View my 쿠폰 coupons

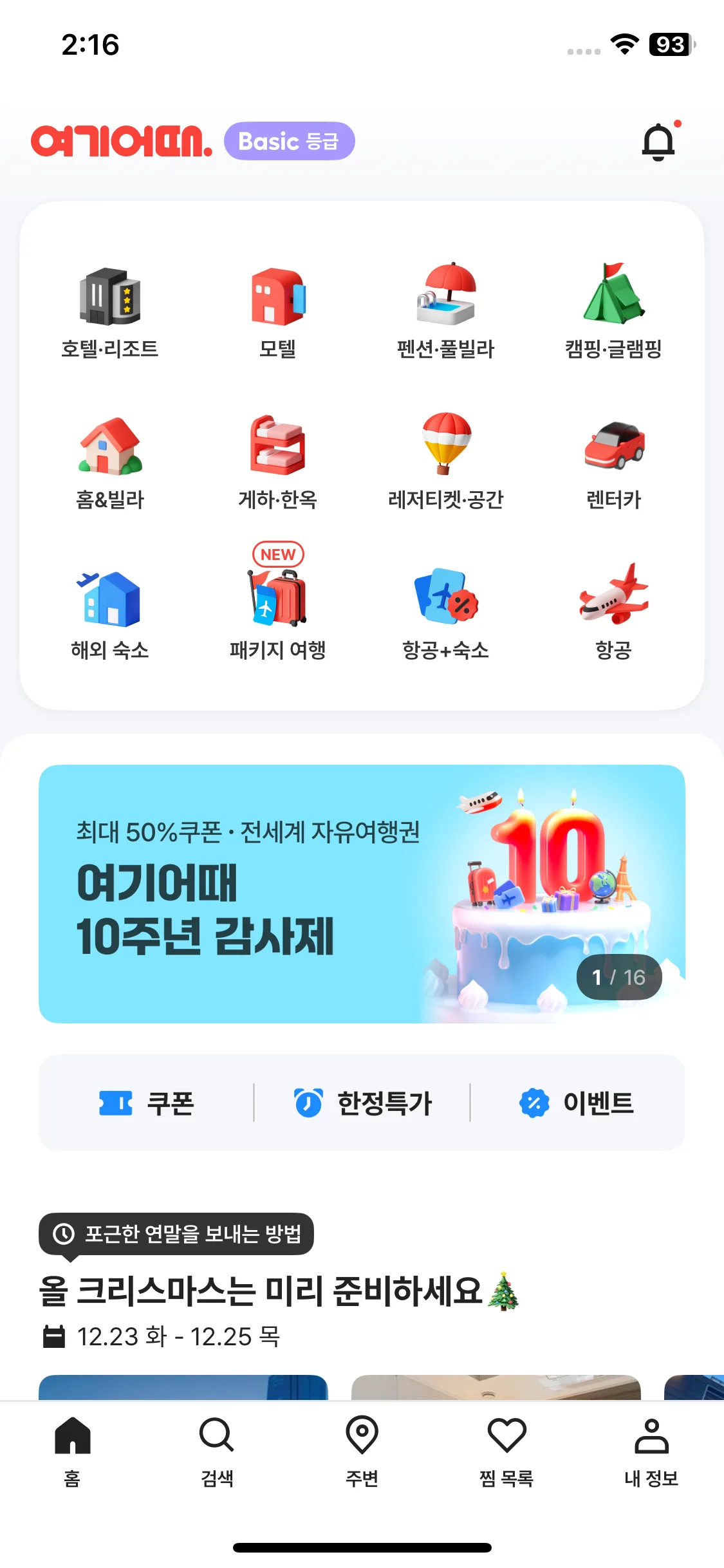click(147, 1103)
